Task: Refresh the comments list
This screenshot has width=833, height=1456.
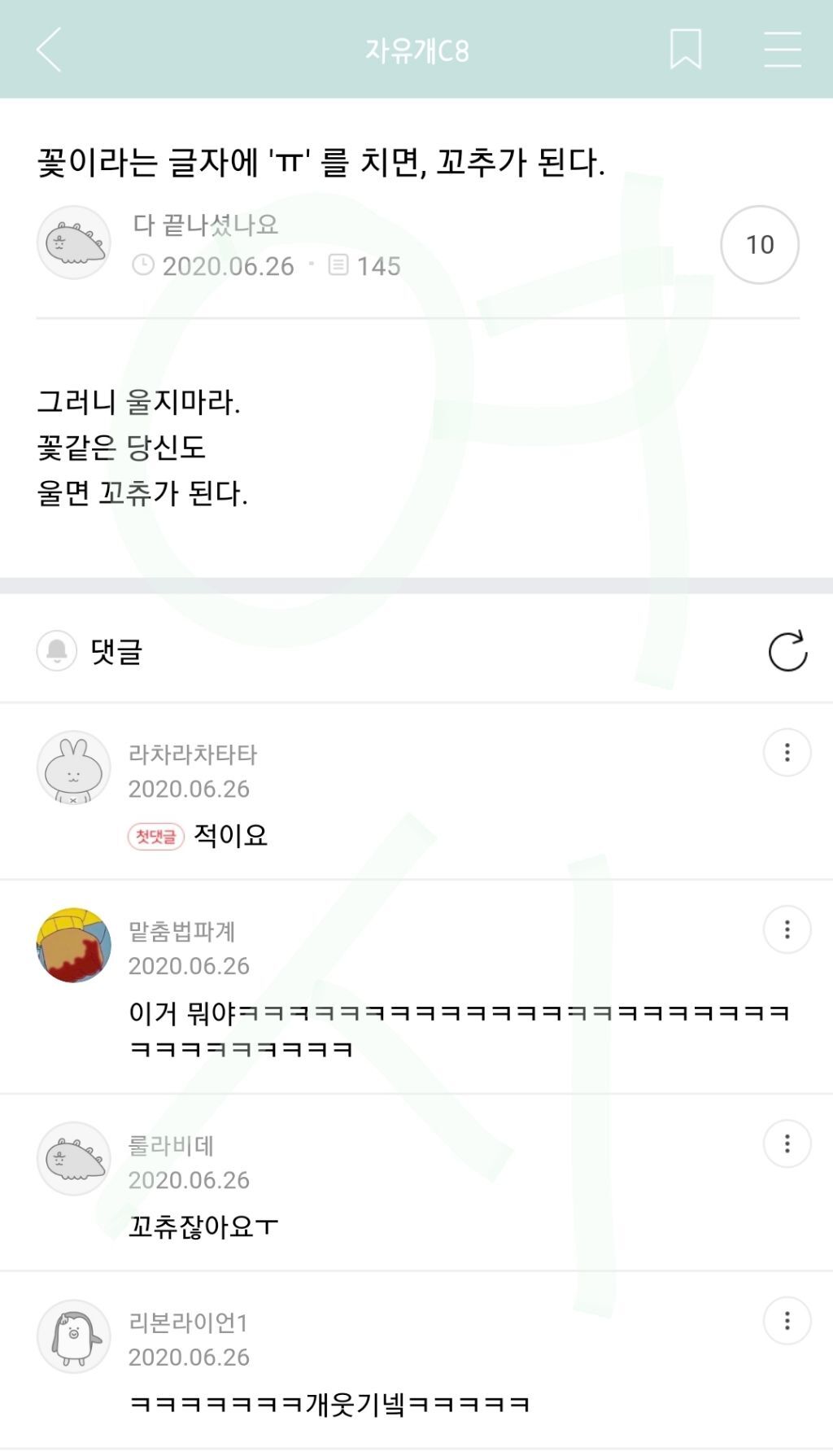Action: click(x=787, y=651)
